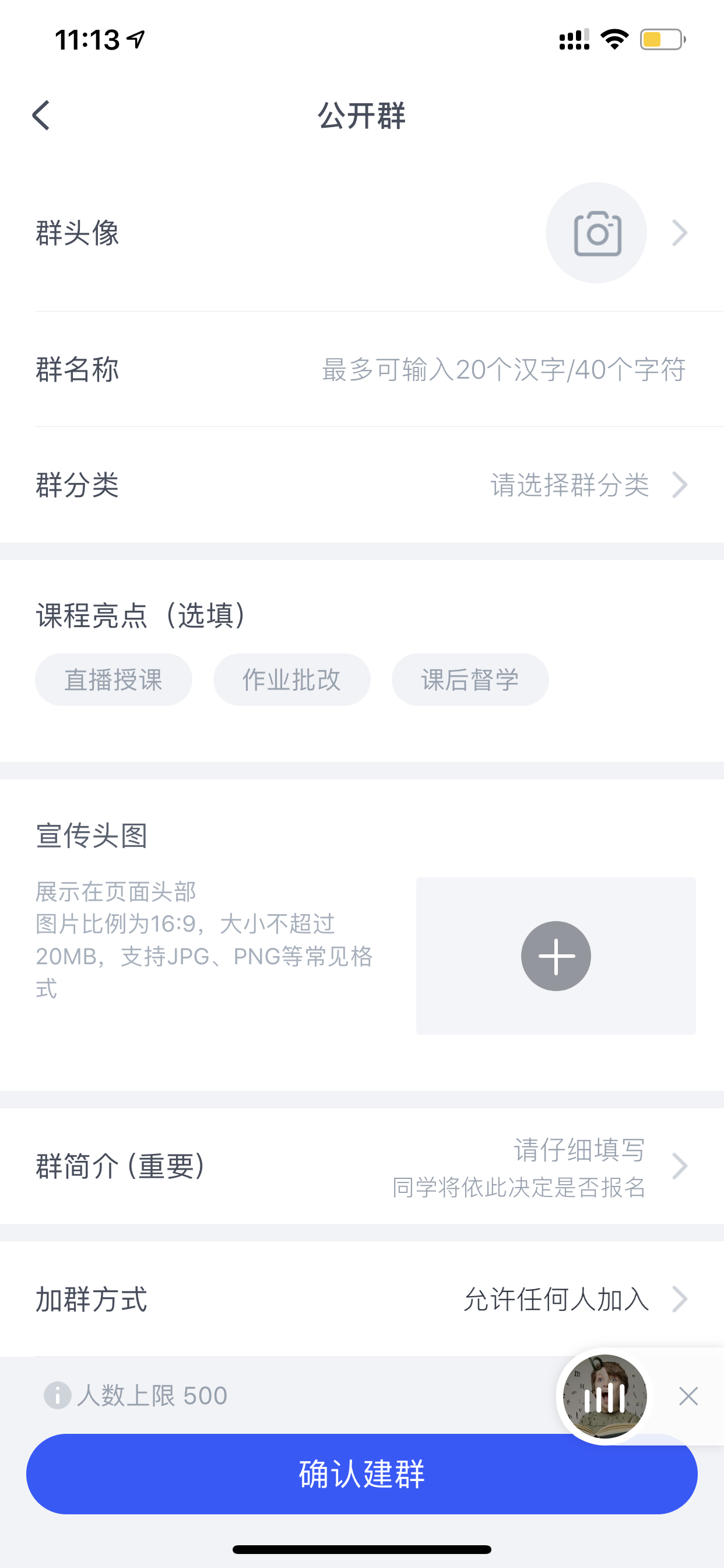Screen dimensions: 724x1568
Task: Open the 群简介 (重要) row
Action: point(362,1166)
